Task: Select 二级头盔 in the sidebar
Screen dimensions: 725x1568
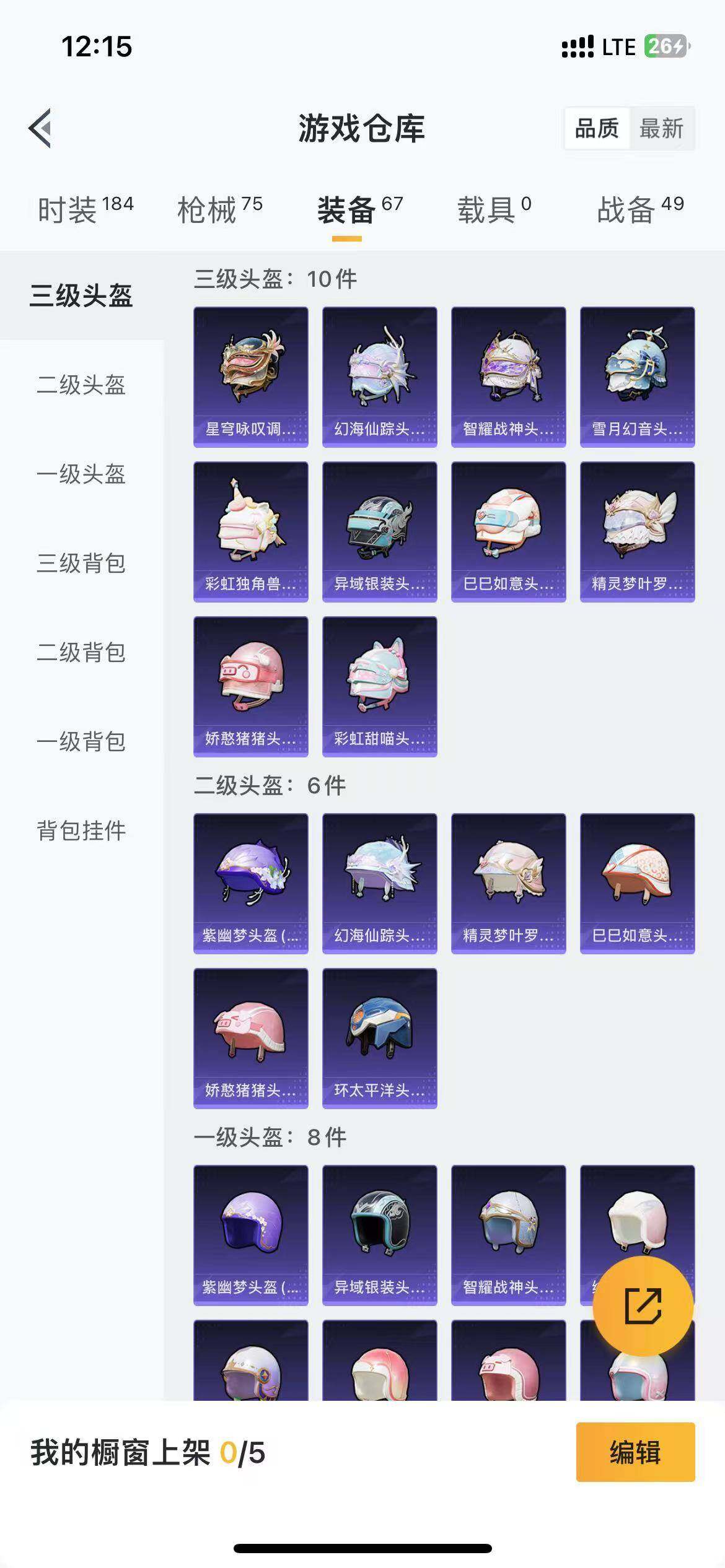Action: [79, 384]
